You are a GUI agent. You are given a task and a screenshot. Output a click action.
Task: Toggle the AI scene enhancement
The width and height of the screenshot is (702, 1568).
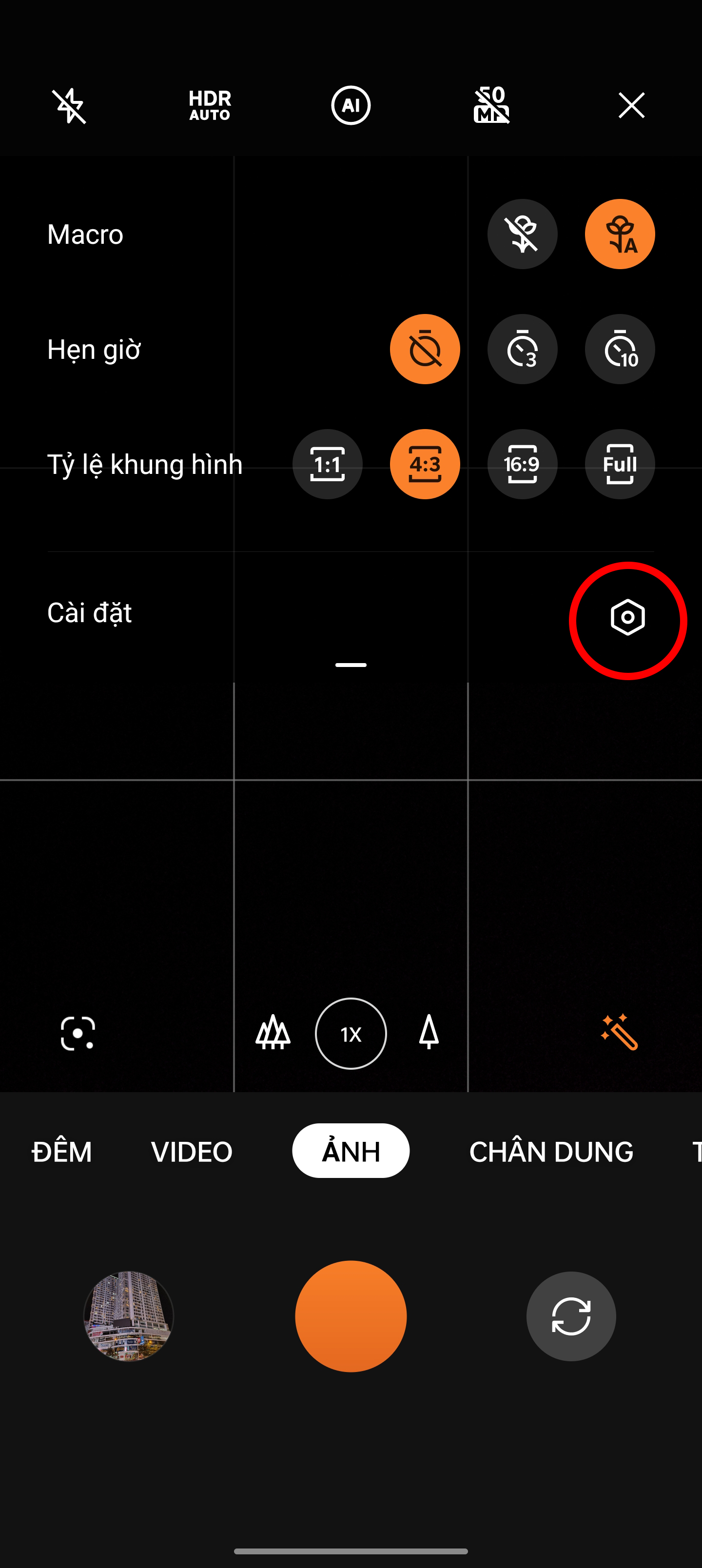pyautogui.click(x=351, y=106)
